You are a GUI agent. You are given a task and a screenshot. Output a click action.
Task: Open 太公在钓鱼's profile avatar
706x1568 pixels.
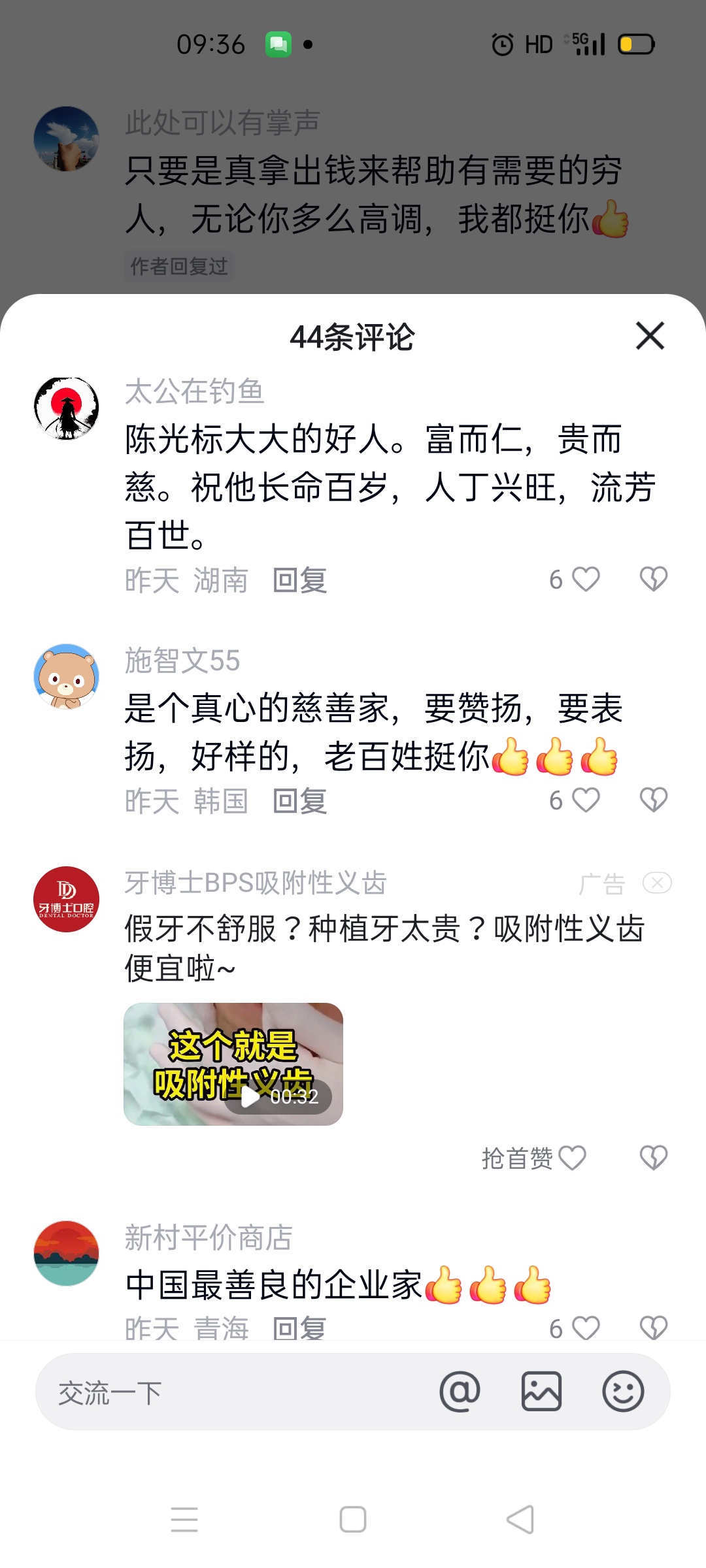(x=67, y=408)
